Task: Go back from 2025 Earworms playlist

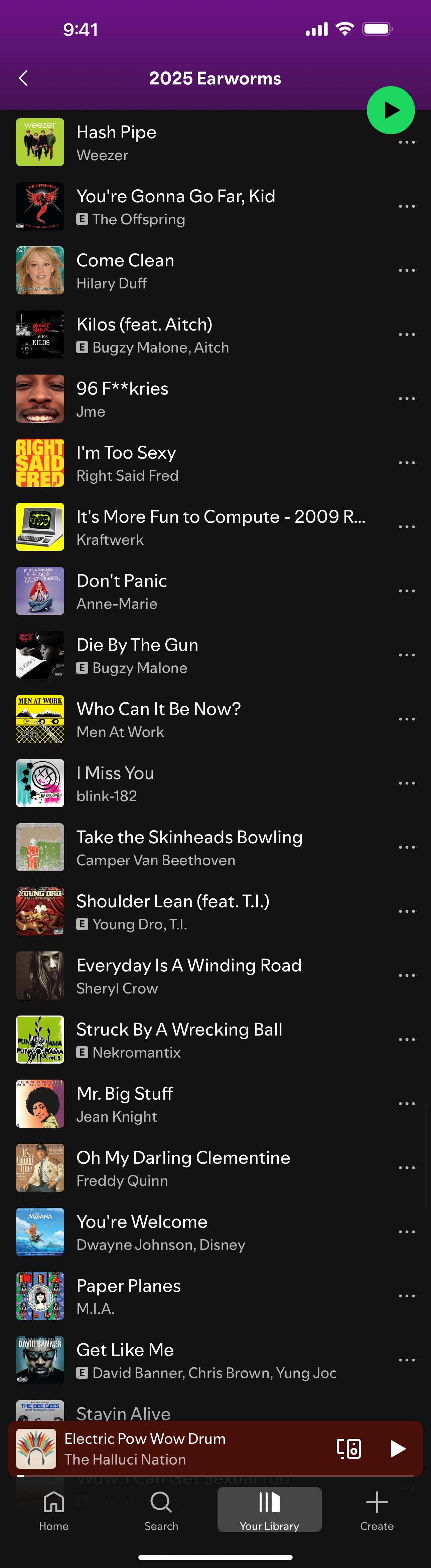Action: click(23, 78)
